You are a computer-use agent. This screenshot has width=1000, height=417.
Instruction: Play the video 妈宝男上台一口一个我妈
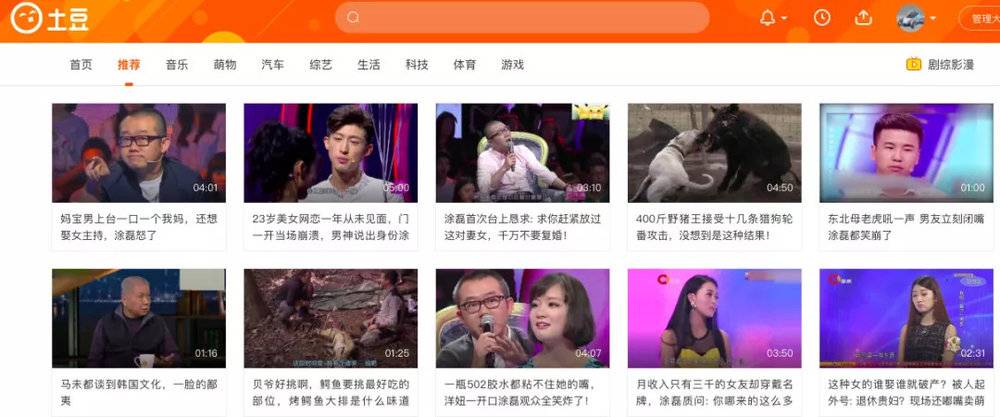(139, 152)
